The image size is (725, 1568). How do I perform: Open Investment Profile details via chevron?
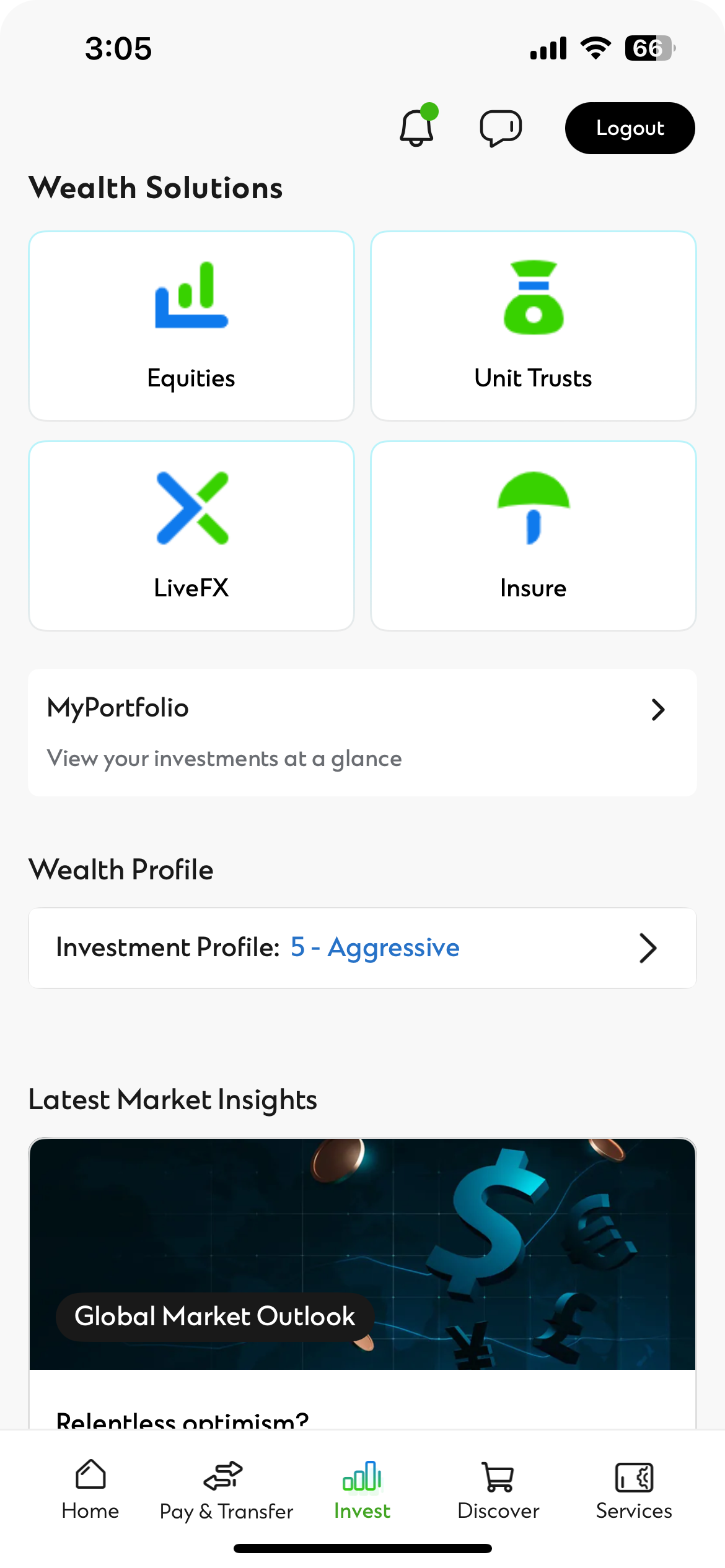649,948
